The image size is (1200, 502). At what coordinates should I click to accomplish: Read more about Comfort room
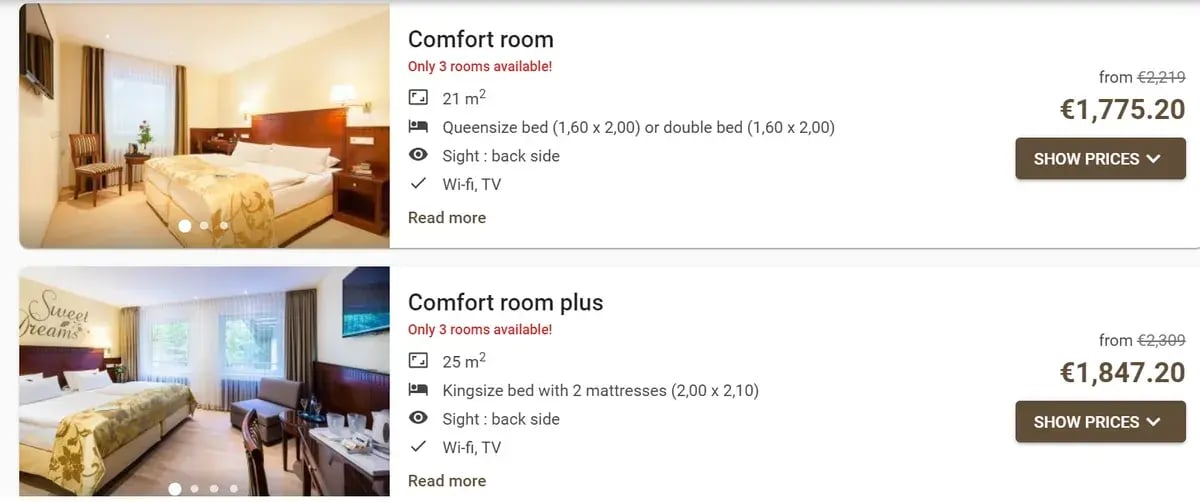coord(447,218)
